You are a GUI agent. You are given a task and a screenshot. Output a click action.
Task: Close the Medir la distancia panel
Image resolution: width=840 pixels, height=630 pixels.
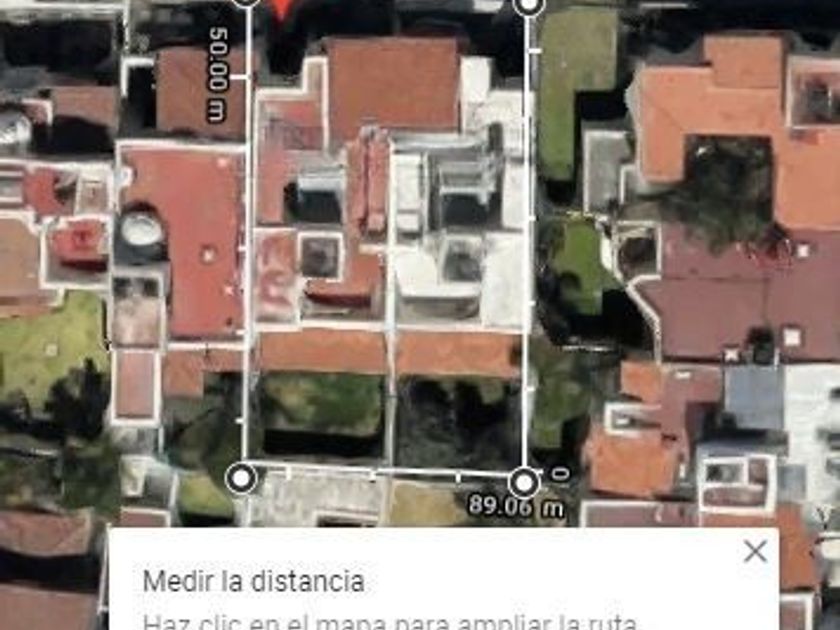(x=756, y=551)
